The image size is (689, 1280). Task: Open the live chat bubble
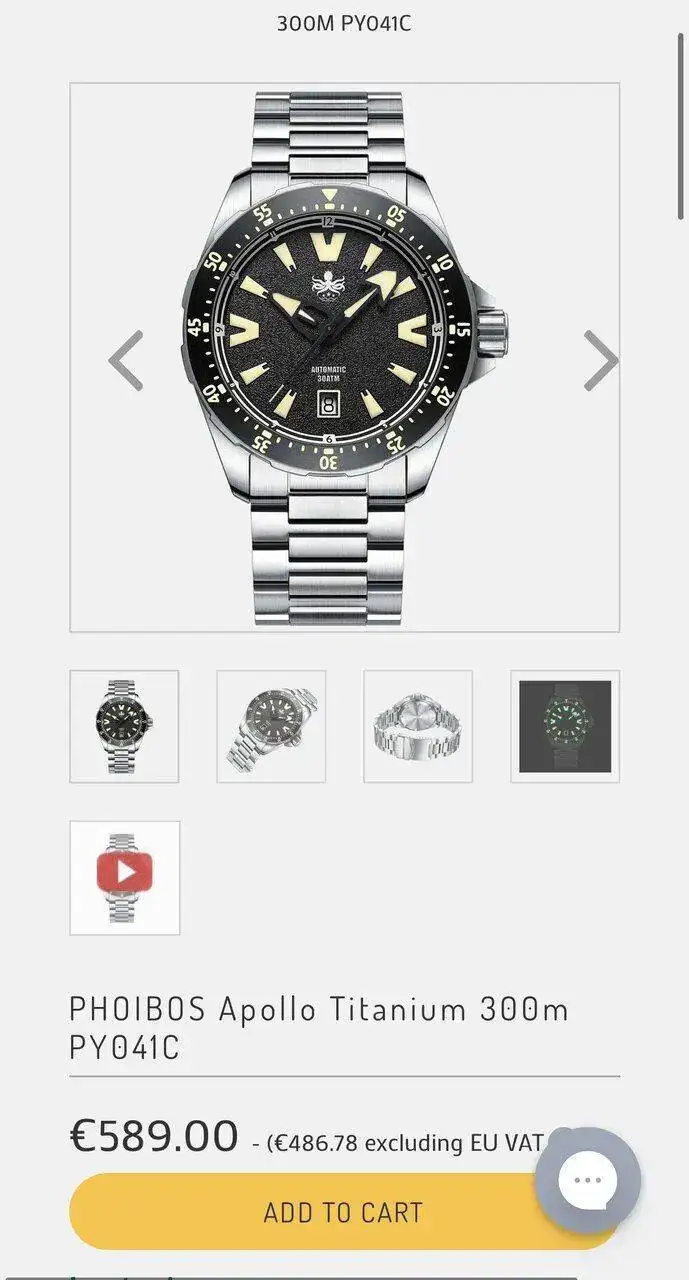[588, 1180]
